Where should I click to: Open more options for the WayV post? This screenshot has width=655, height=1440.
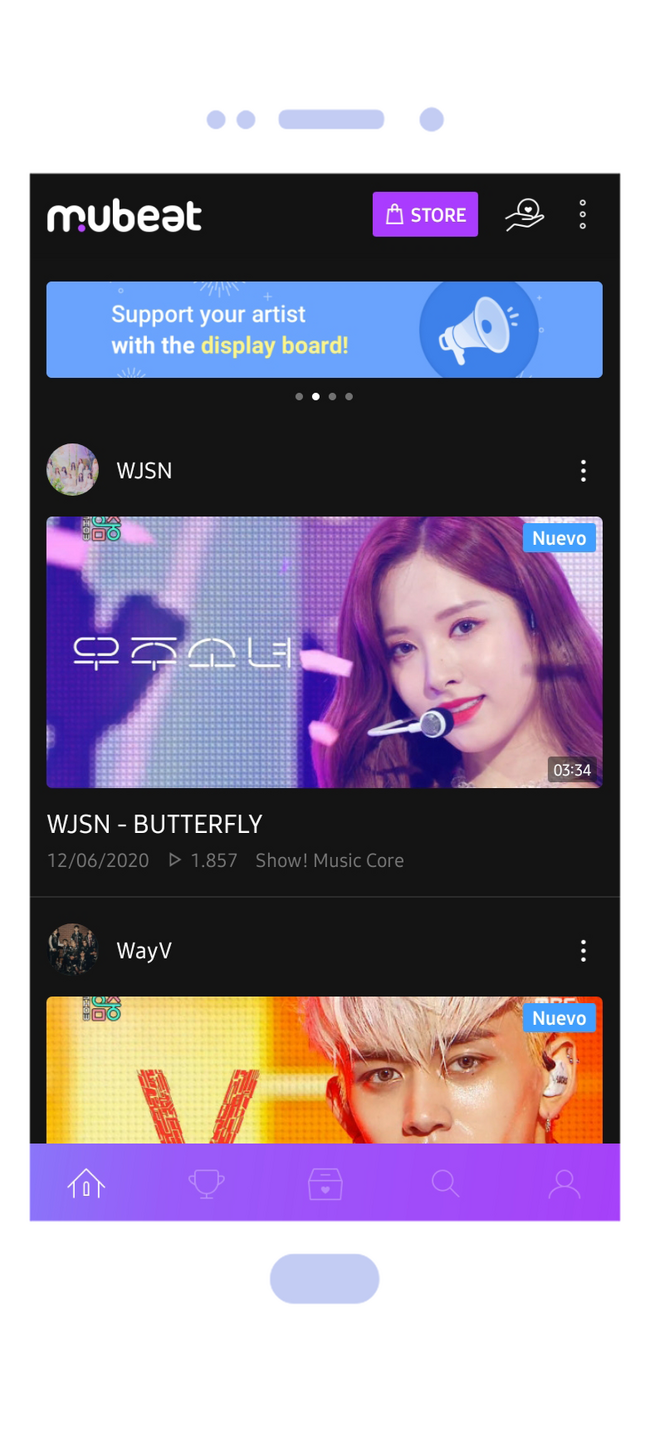[583, 951]
